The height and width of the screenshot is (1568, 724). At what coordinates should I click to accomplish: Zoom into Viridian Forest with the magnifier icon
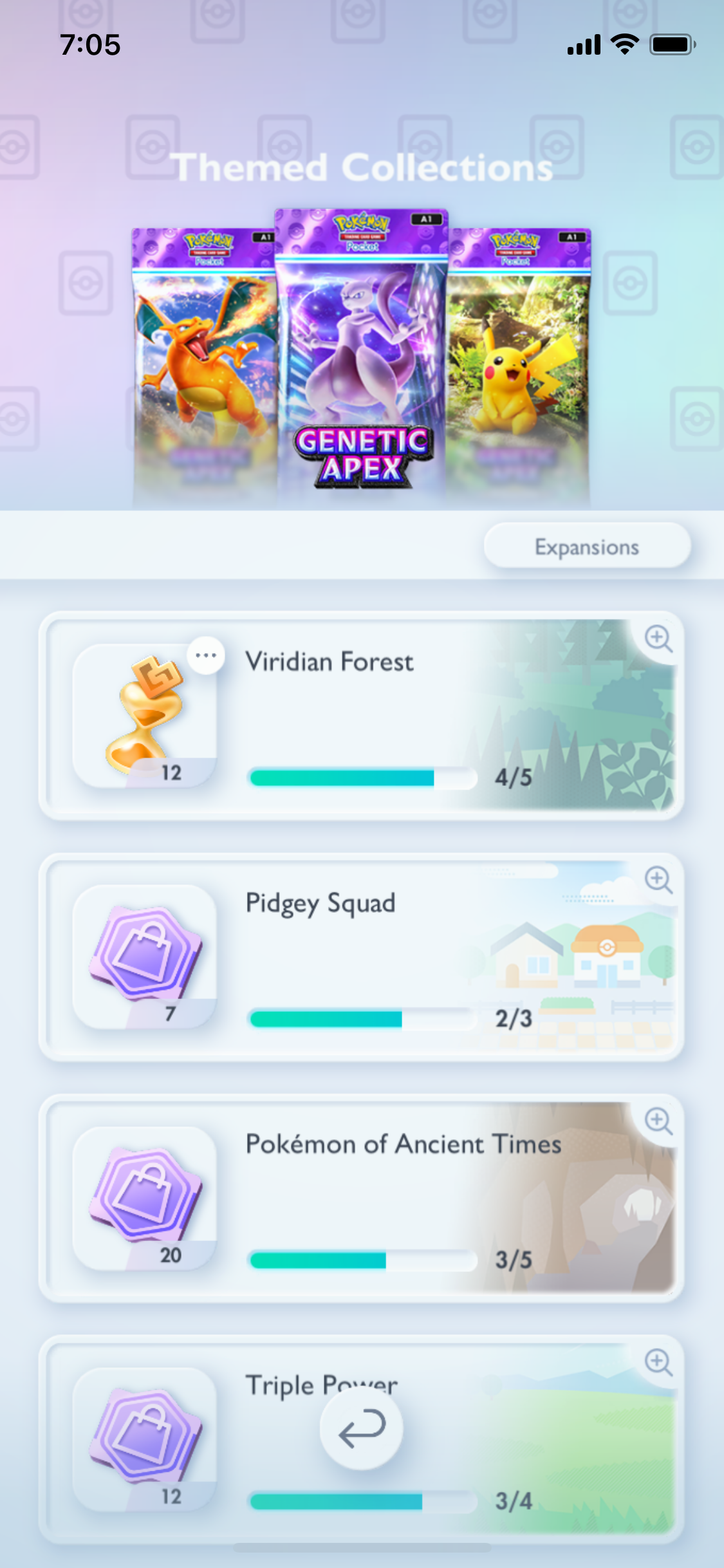coord(658,639)
